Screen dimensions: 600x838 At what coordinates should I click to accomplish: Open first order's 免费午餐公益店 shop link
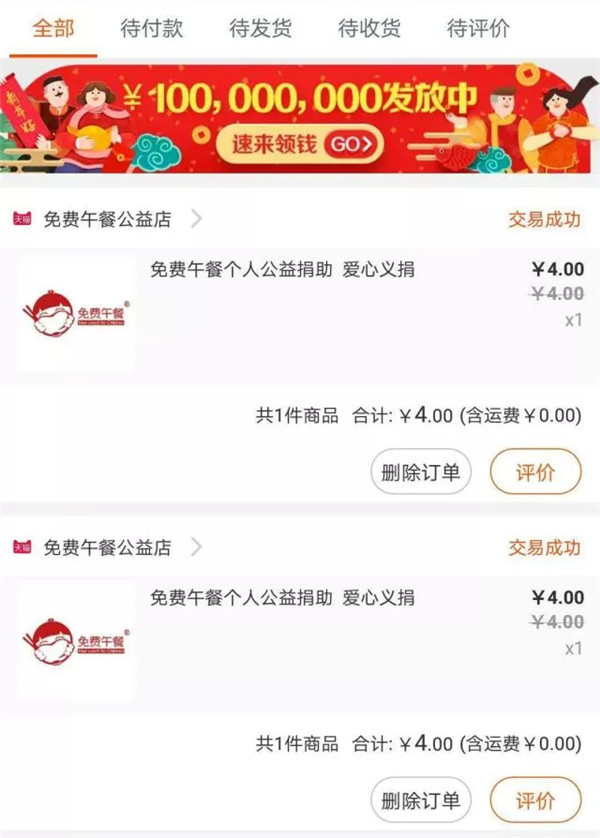point(107,220)
